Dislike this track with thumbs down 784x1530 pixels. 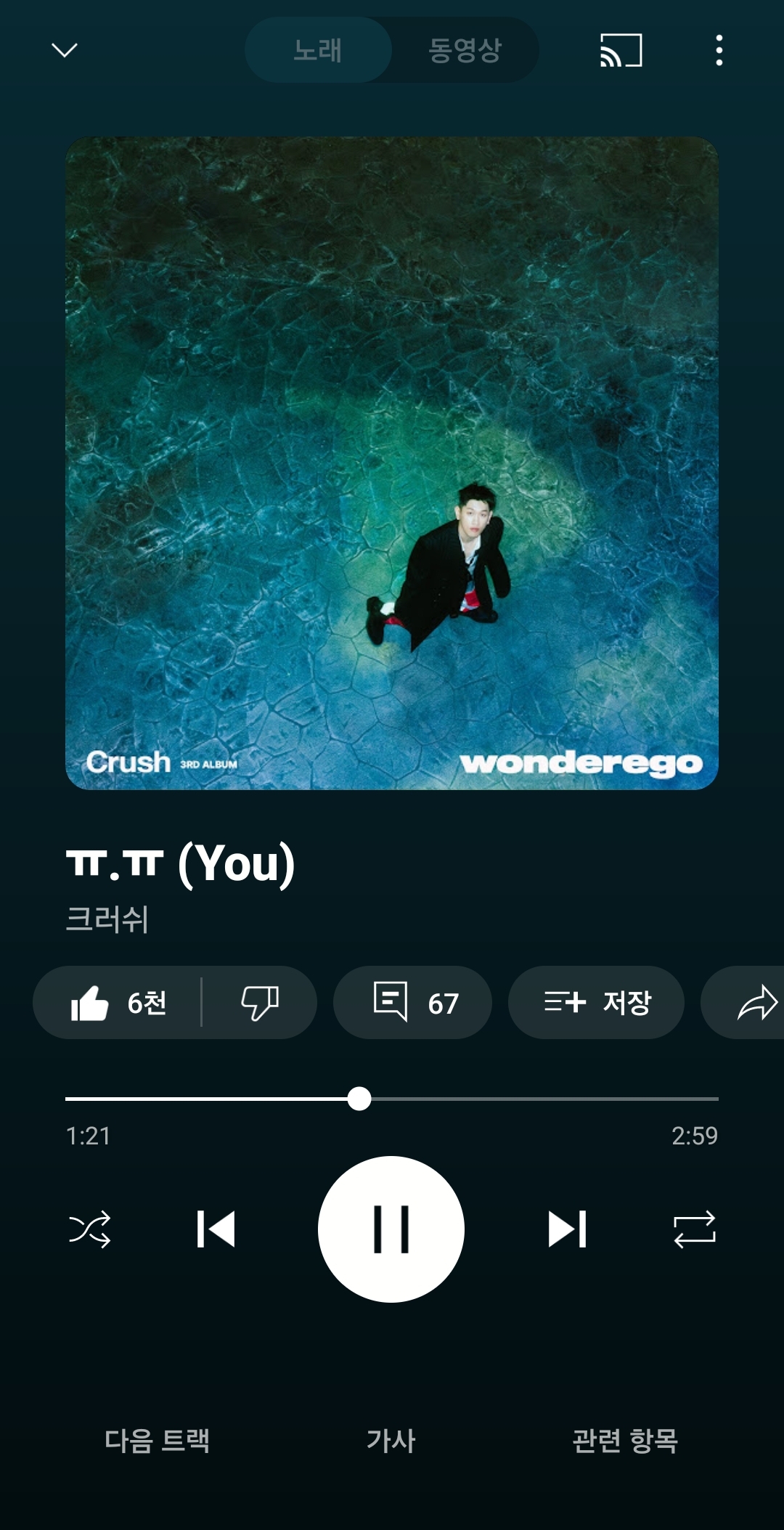(x=259, y=1003)
